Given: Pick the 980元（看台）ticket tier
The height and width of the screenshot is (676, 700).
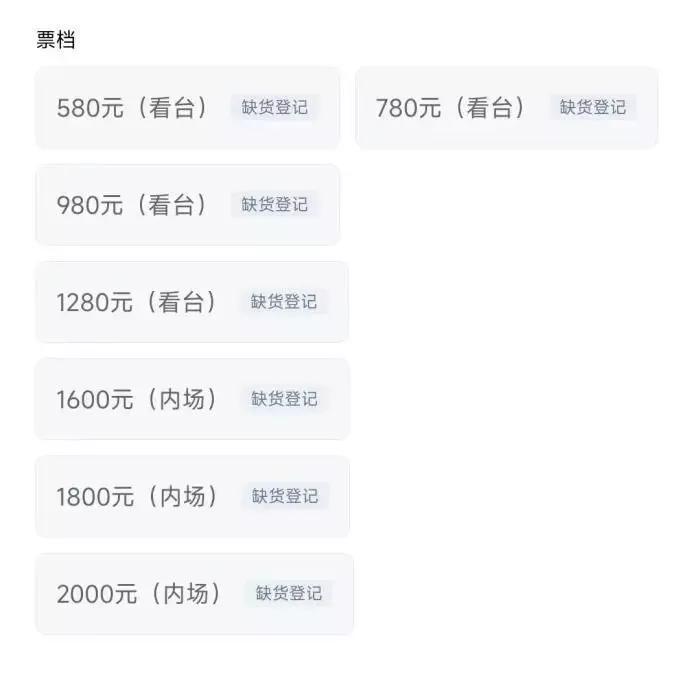Looking at the screenshot, I should [x=187, y=205].
